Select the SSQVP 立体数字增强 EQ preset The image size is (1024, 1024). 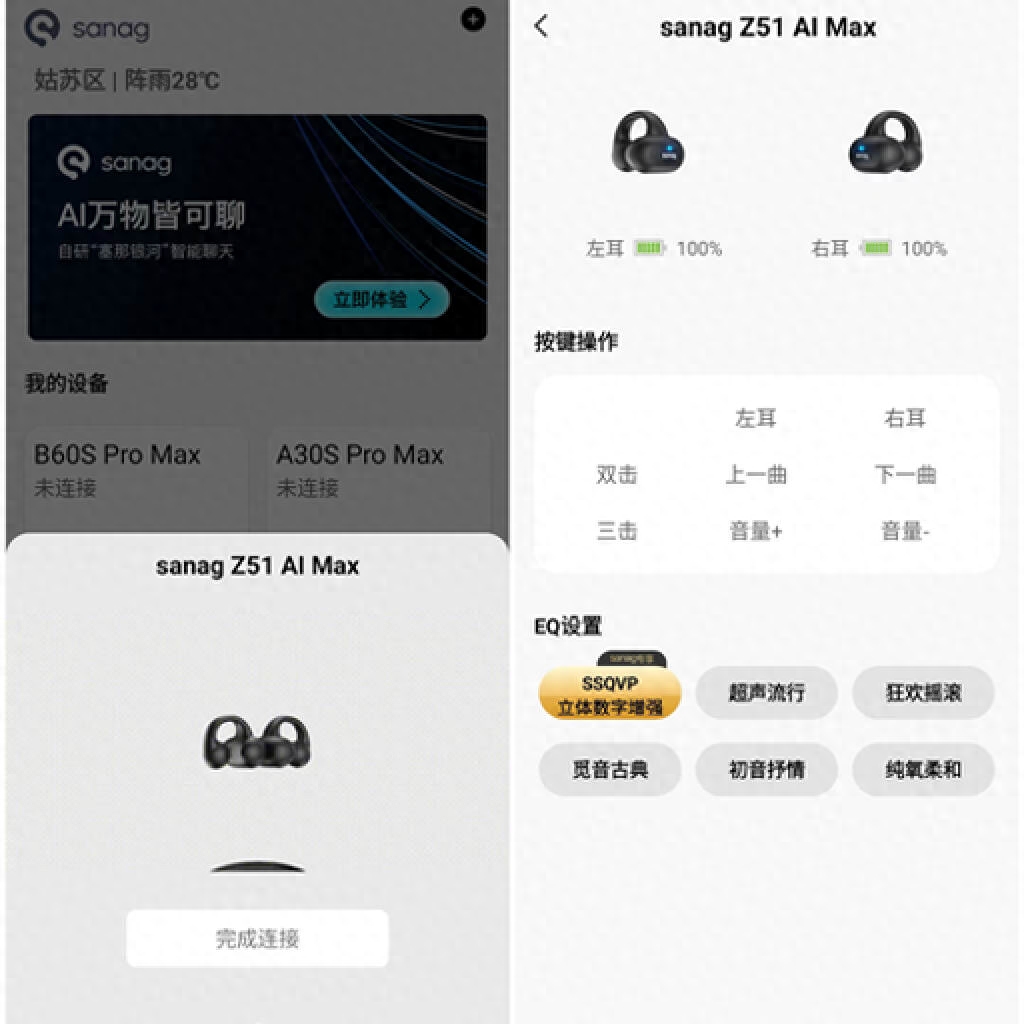(x=610, y=693)
